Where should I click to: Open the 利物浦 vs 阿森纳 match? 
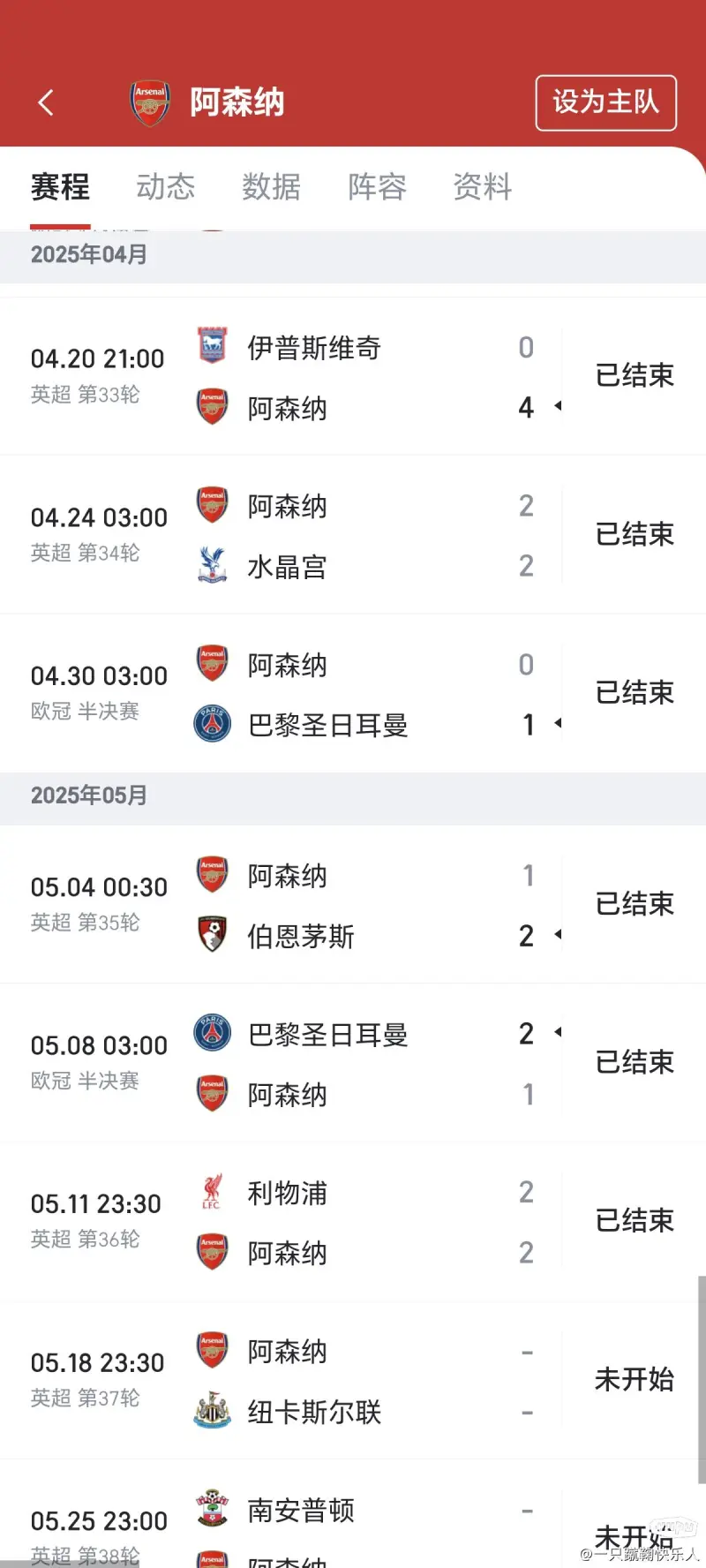353,1222
